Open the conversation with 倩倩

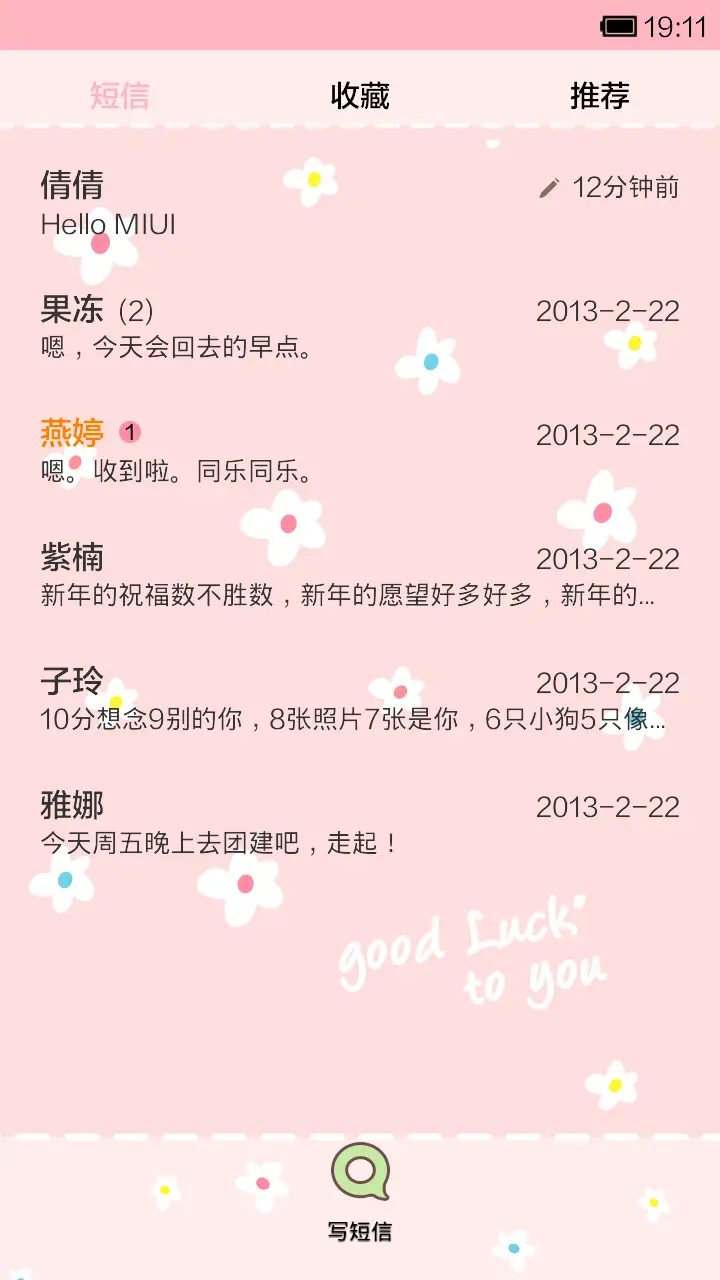[x=360, y=204]
